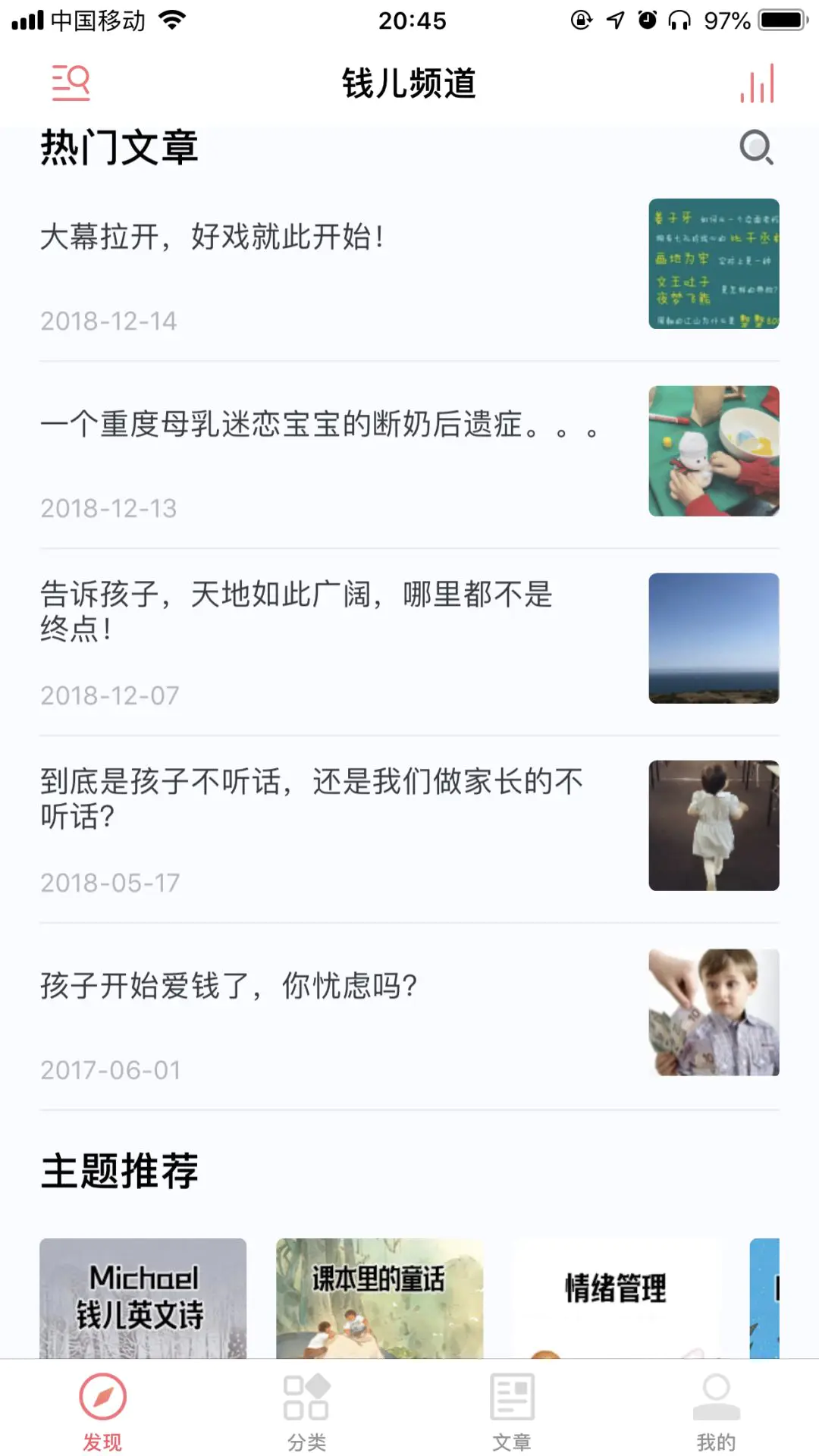Switch to the 分类 tab
Screen dimensions: 819x1456
[306, 1410]
